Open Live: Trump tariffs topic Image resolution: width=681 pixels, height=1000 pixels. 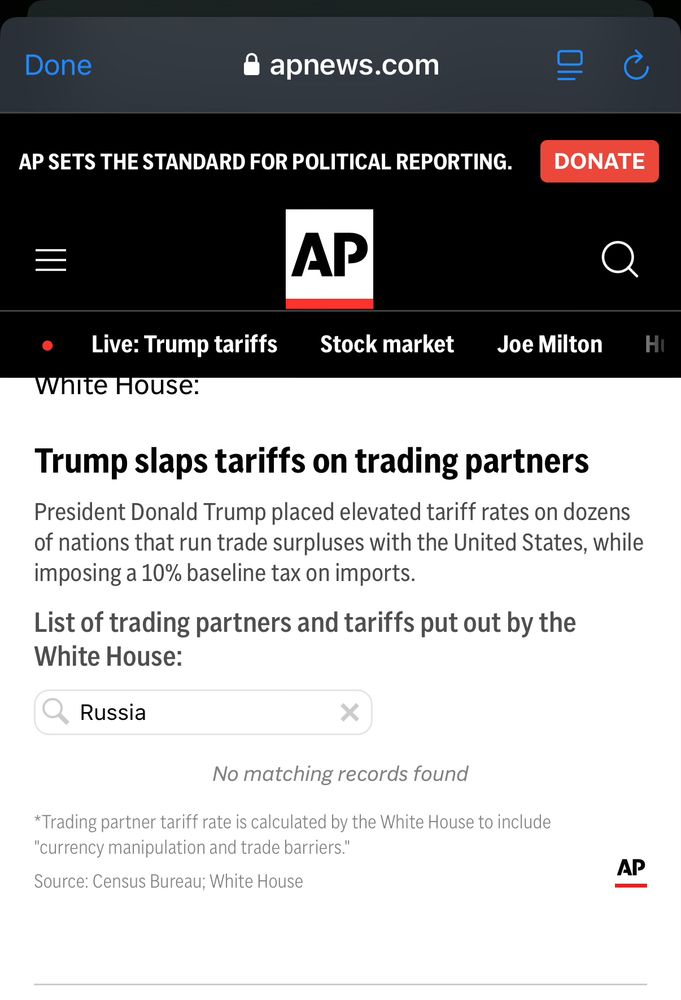click(184, 344)
